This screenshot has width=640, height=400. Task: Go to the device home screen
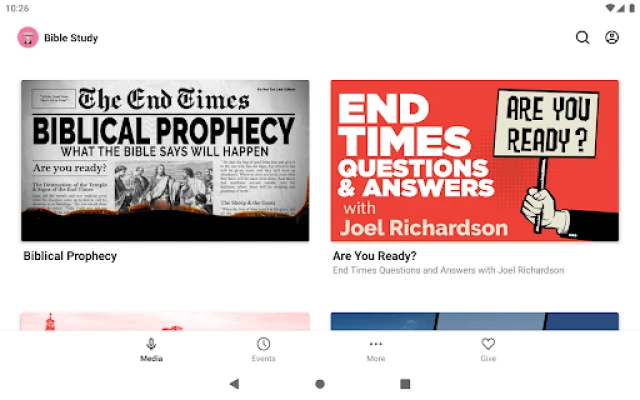(x=320, y=383)
